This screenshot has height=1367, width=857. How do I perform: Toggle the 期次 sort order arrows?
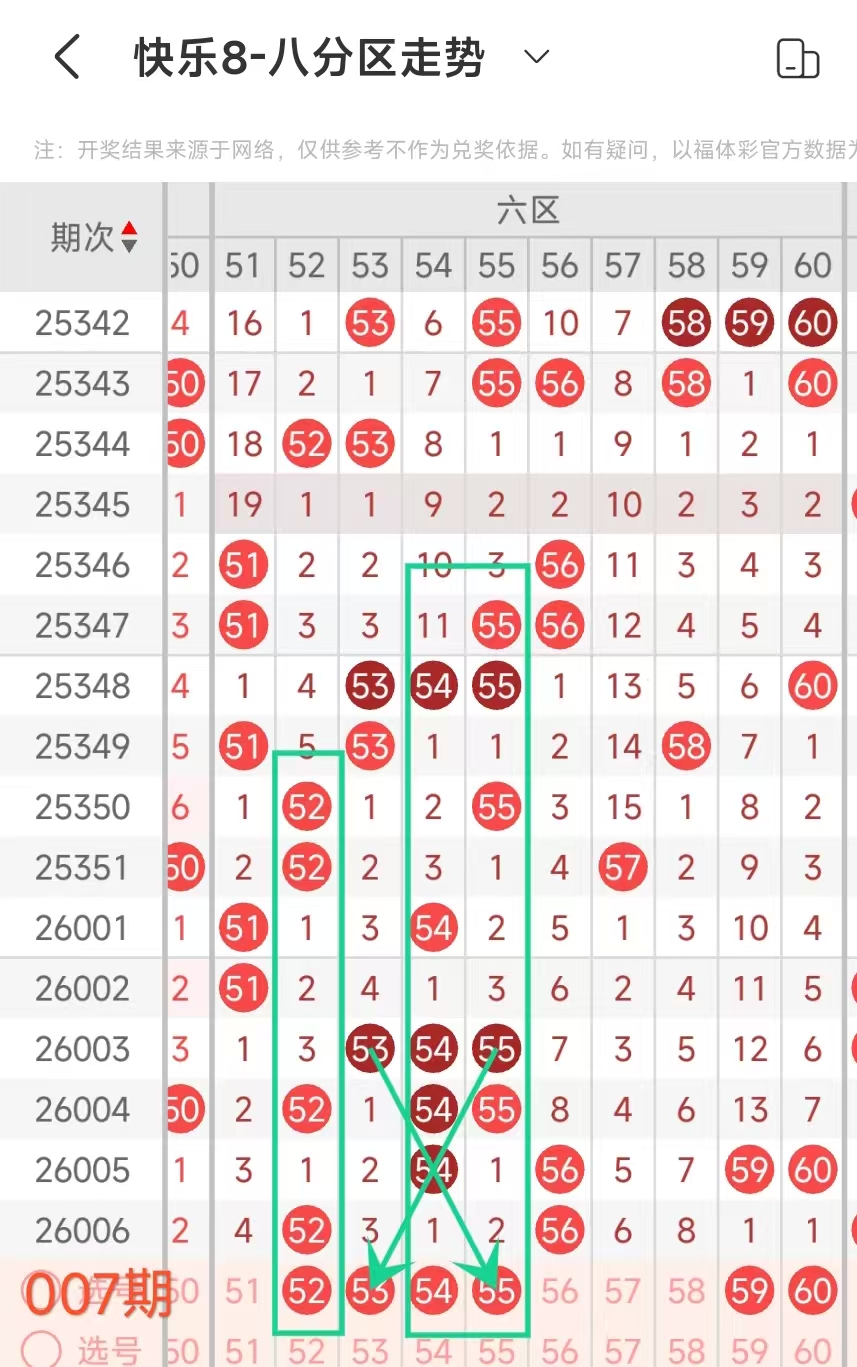[x=129, y=237]
